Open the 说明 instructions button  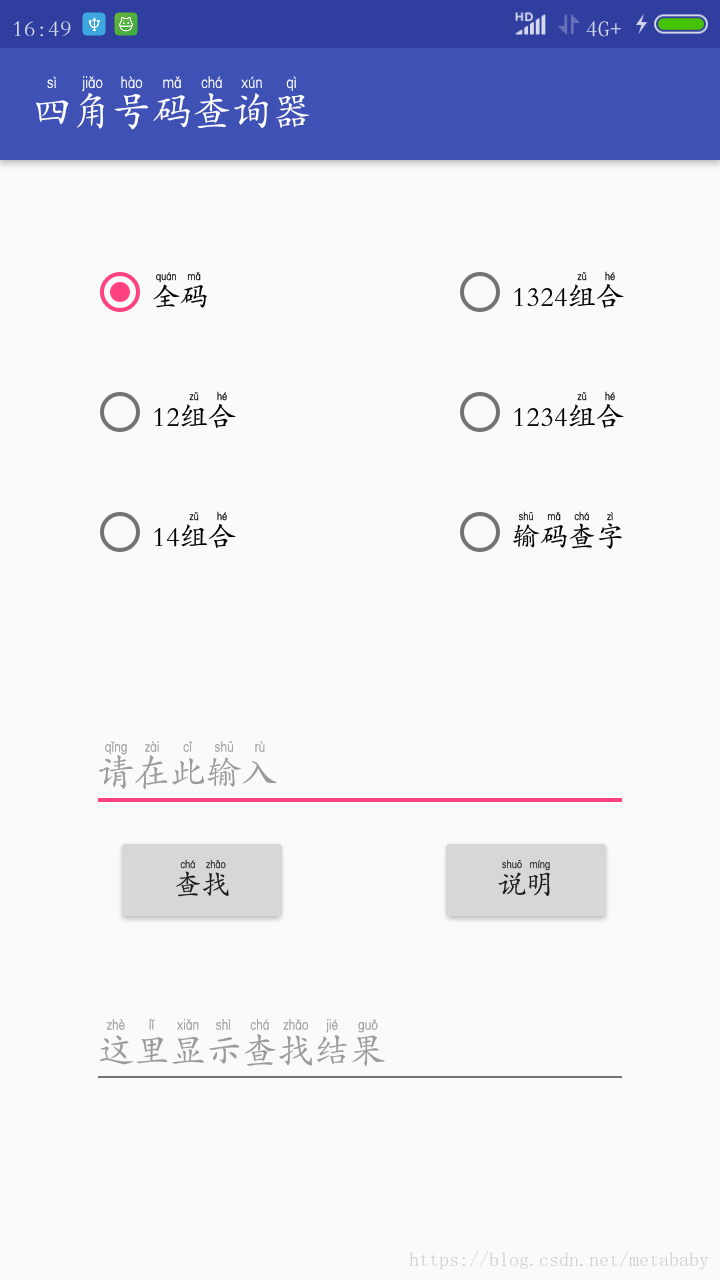(526, 880)
